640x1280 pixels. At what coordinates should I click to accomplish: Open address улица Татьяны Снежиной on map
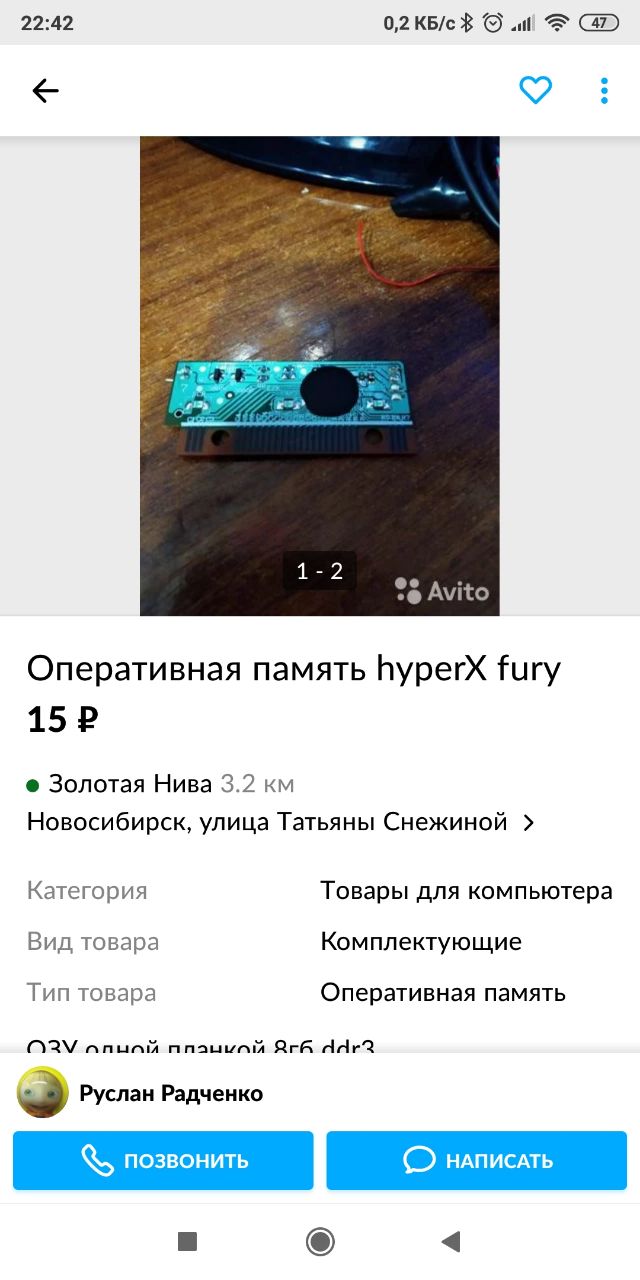point(281,822)
